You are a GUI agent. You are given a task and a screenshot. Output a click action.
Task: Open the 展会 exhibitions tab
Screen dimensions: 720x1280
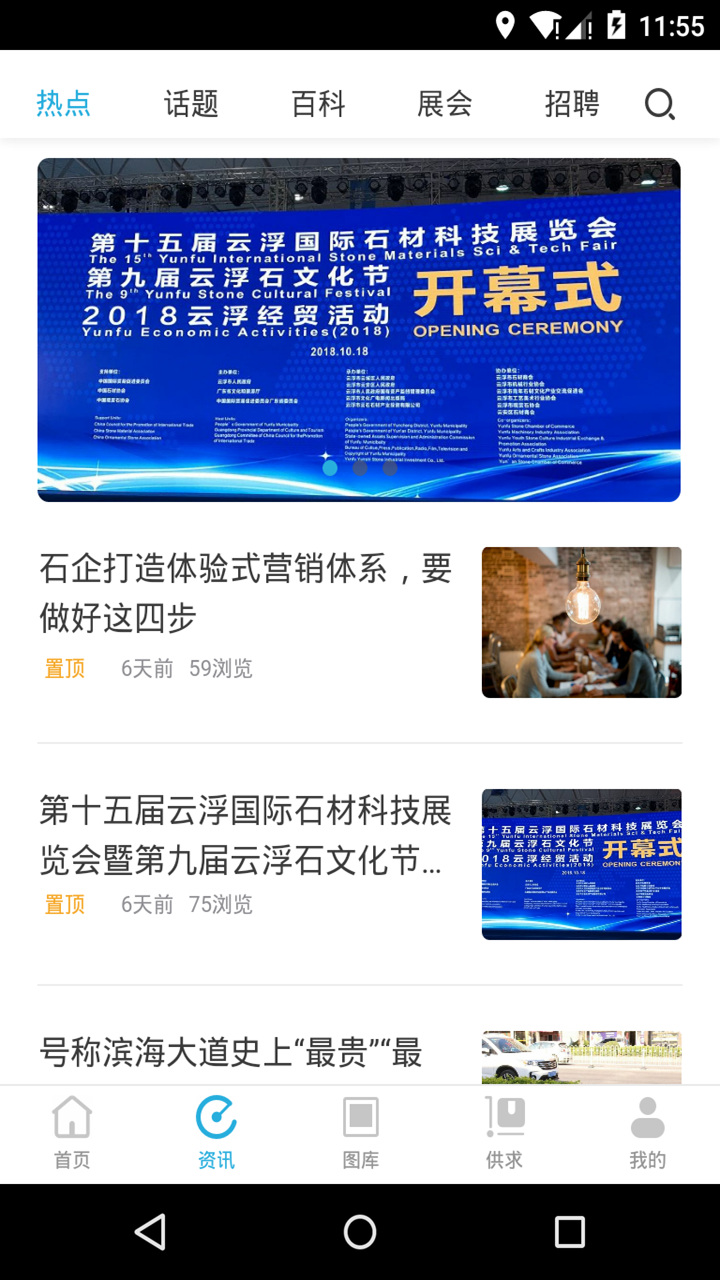pos(444,103)
